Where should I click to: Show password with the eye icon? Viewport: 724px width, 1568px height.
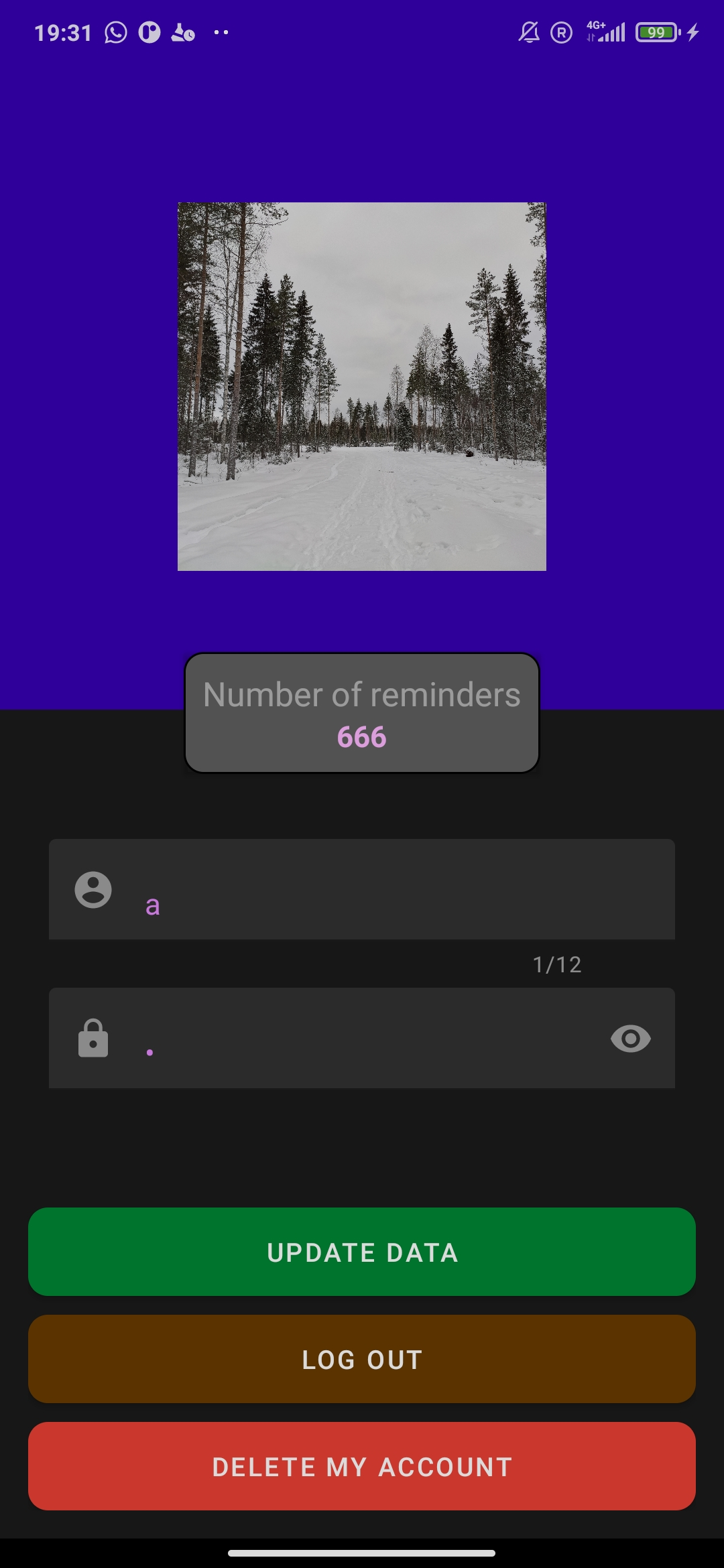(630, 1039)
